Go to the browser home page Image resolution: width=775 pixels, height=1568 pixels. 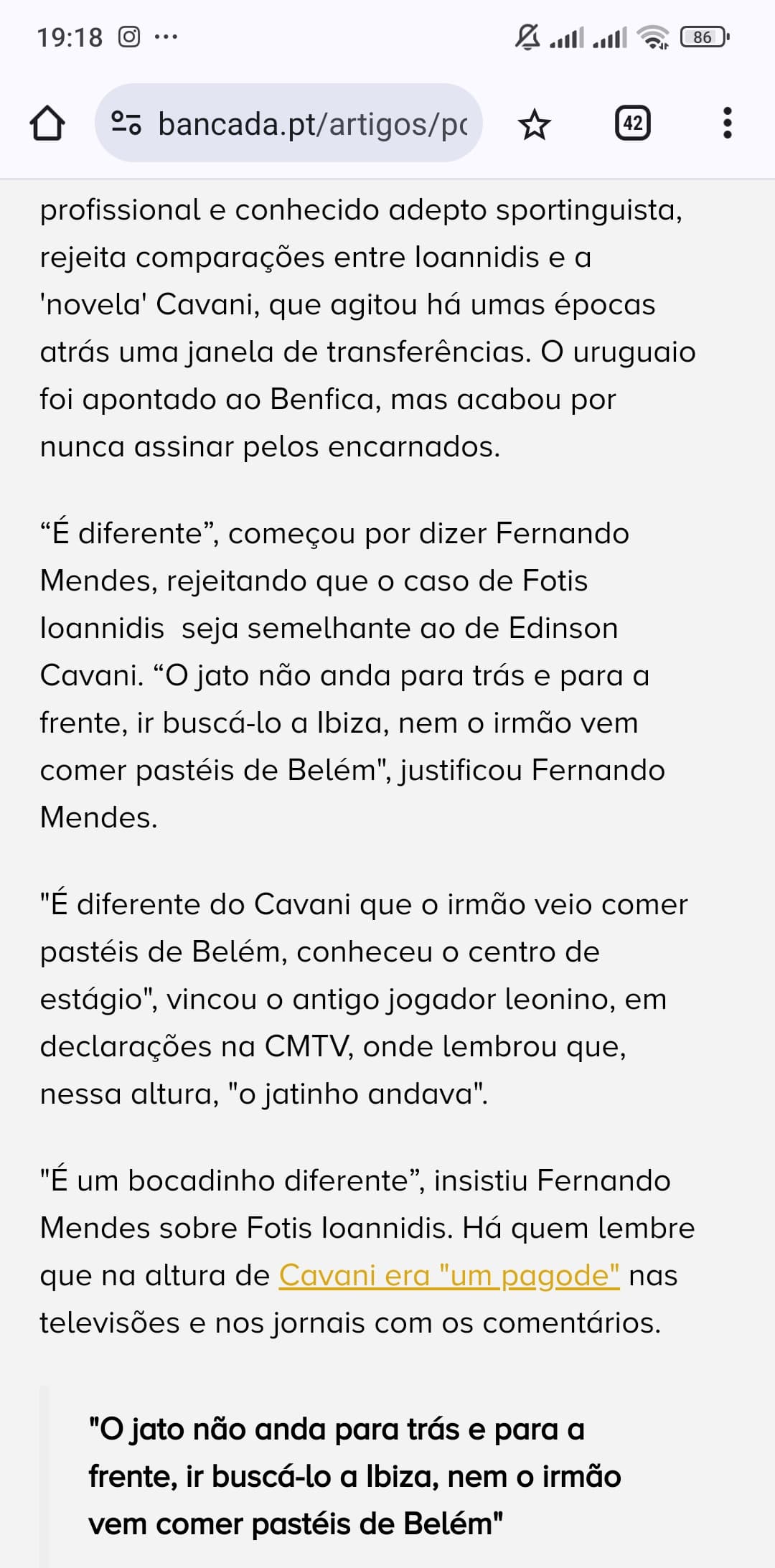(x=47, y=123)
